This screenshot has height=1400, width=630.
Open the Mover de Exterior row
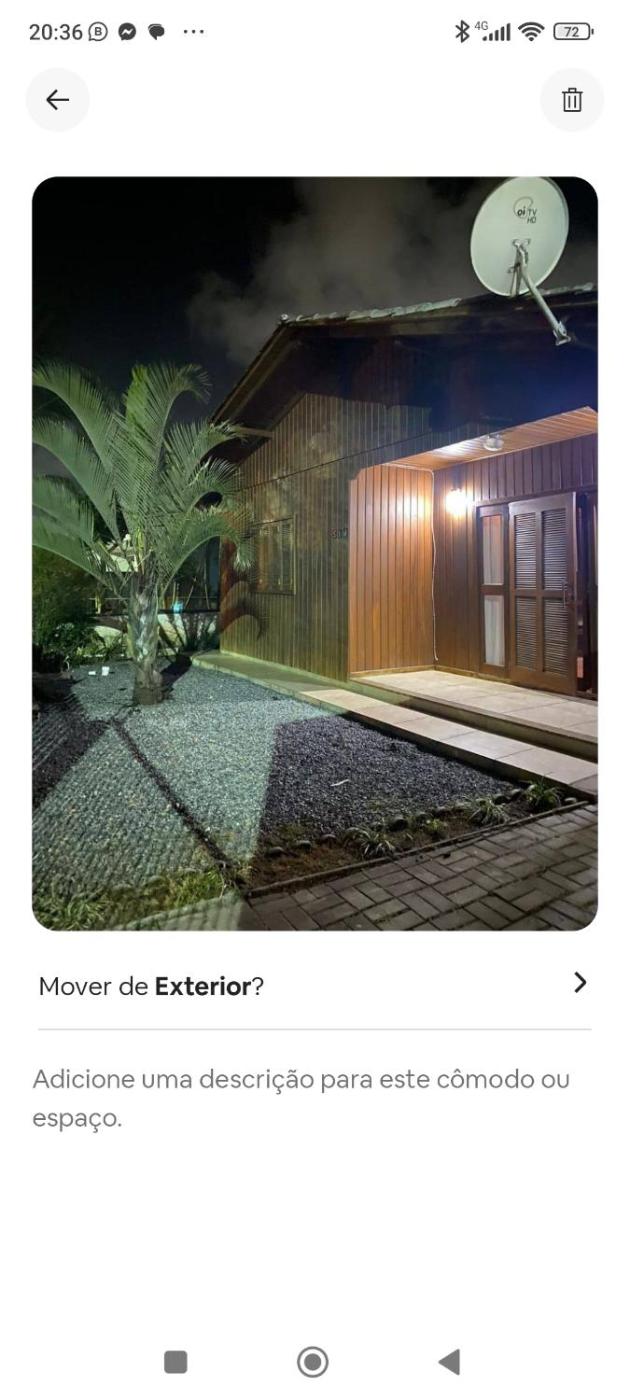(314, 986)
